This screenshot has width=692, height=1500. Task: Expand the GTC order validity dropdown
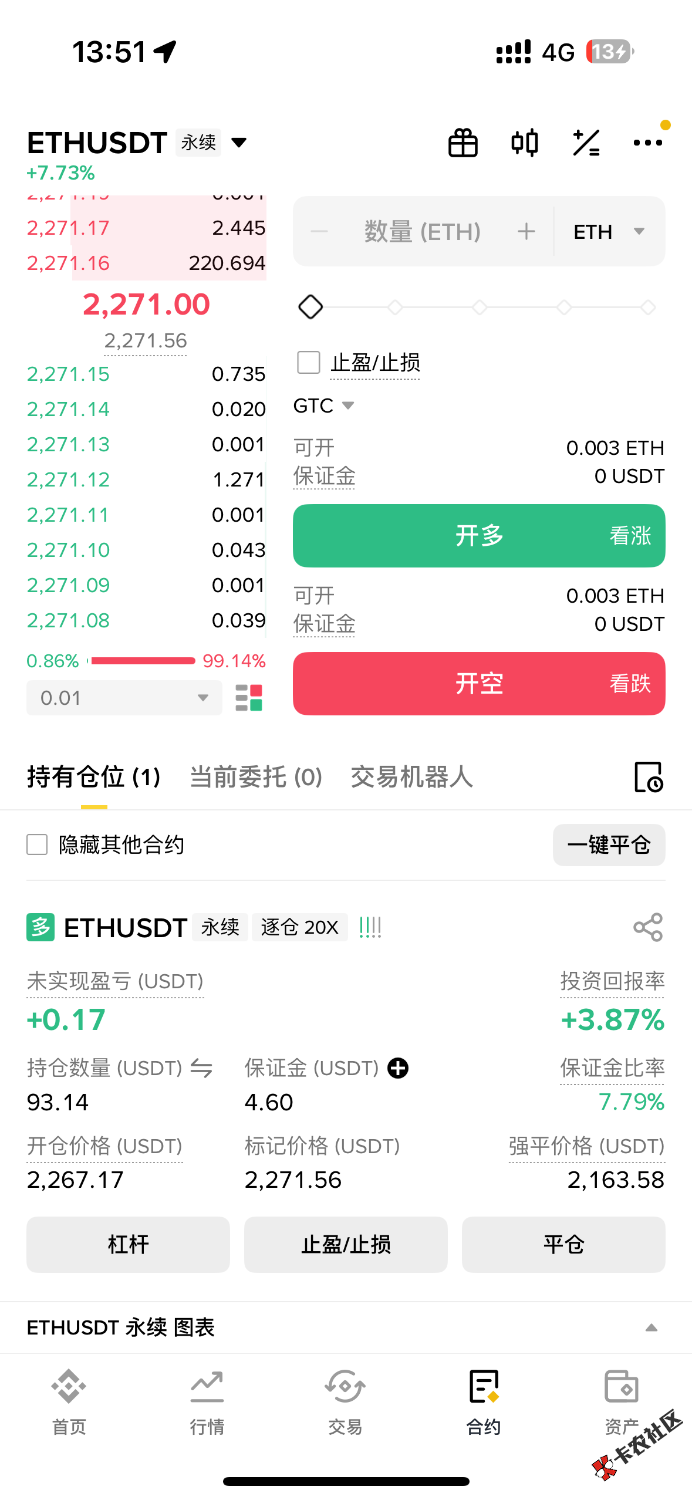pos(324,405)
